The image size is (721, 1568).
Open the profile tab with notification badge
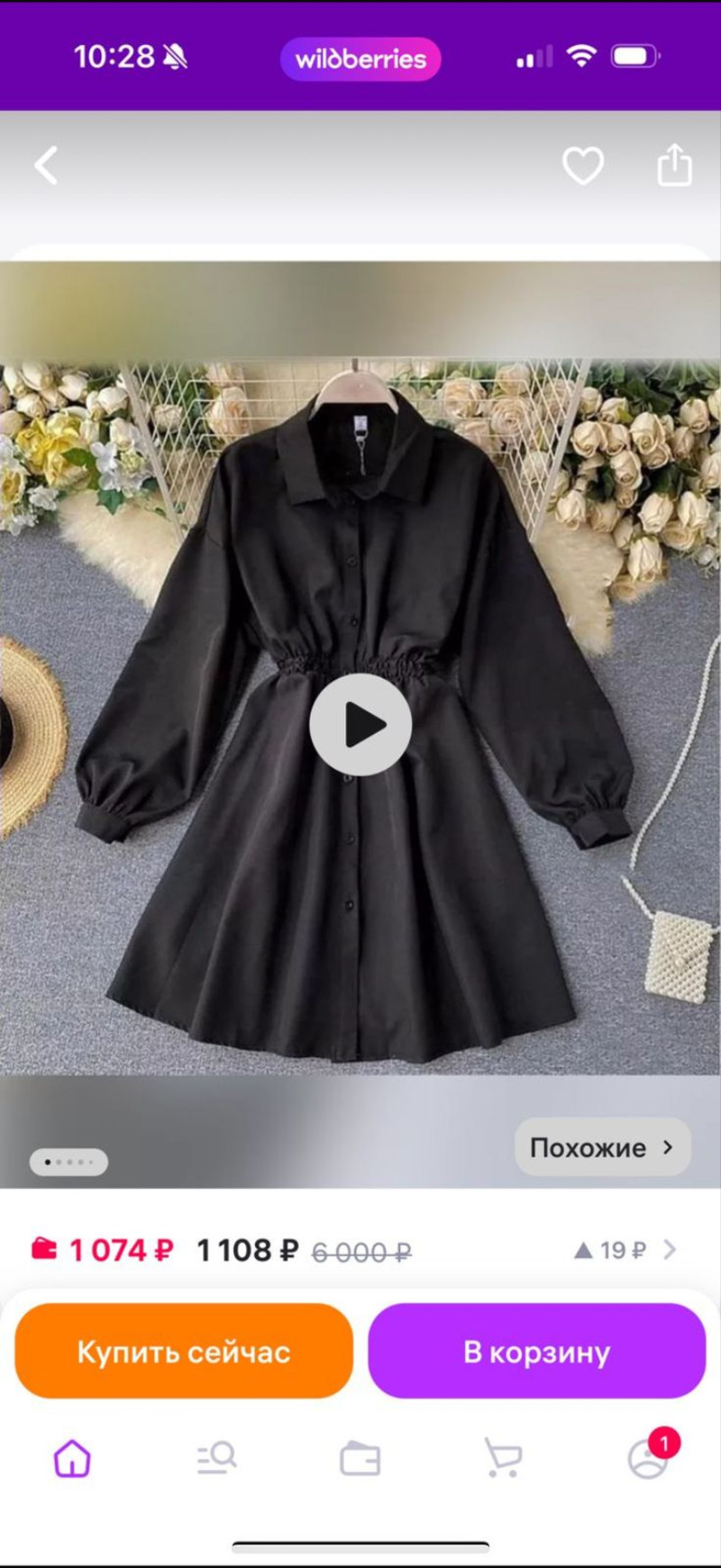(649, 1456)
